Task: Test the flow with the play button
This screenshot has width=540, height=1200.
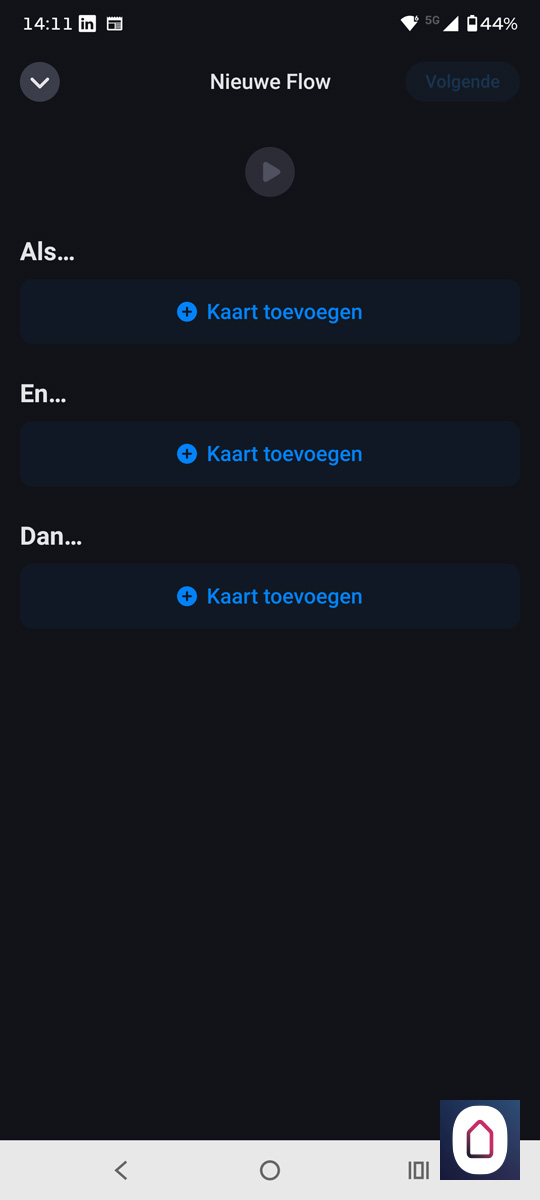Action: [x=270, y=172]
